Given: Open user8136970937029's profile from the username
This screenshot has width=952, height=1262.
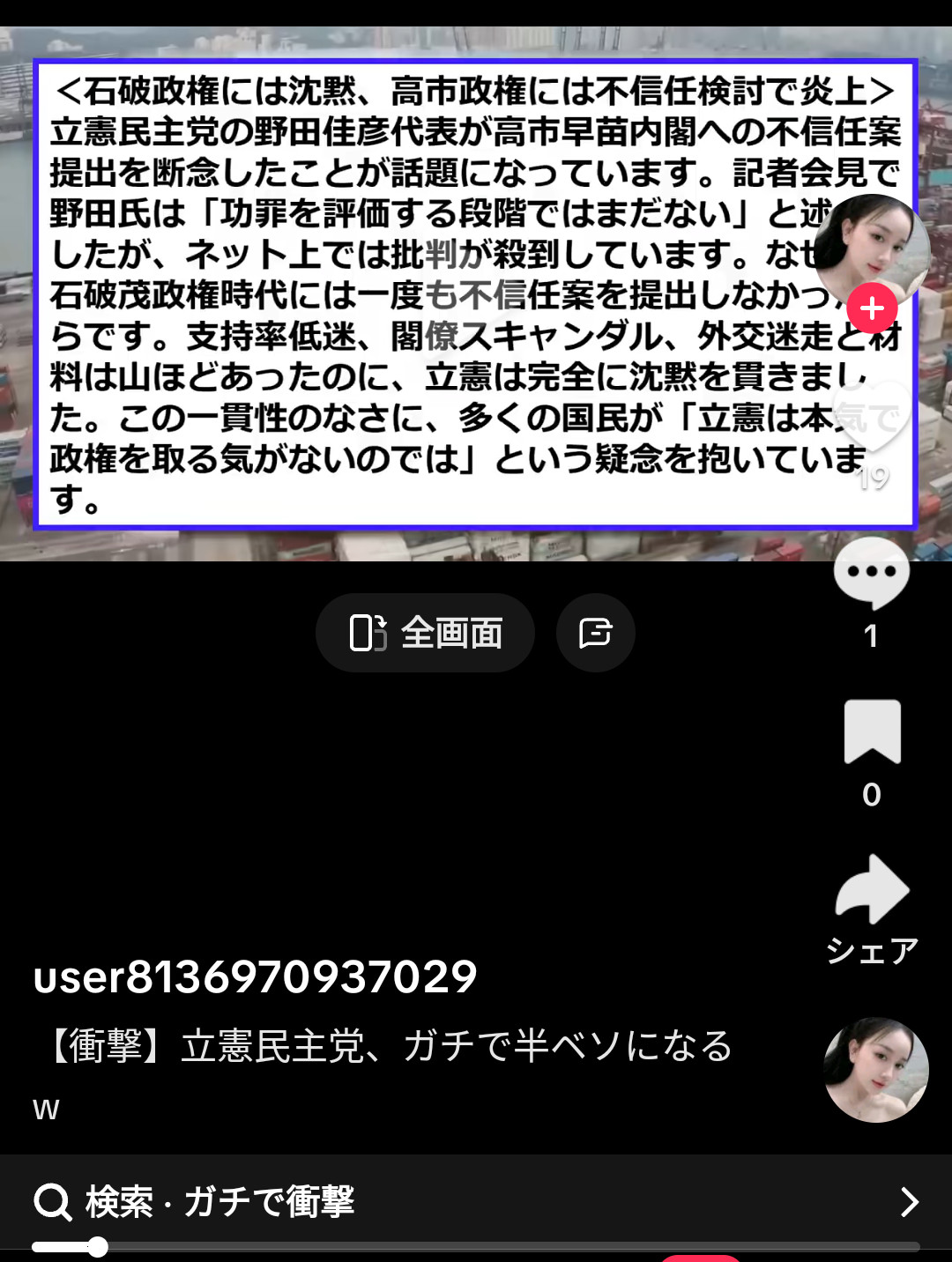Looking at the screenshot, I should pyautogui.click(x=256, y=976).
